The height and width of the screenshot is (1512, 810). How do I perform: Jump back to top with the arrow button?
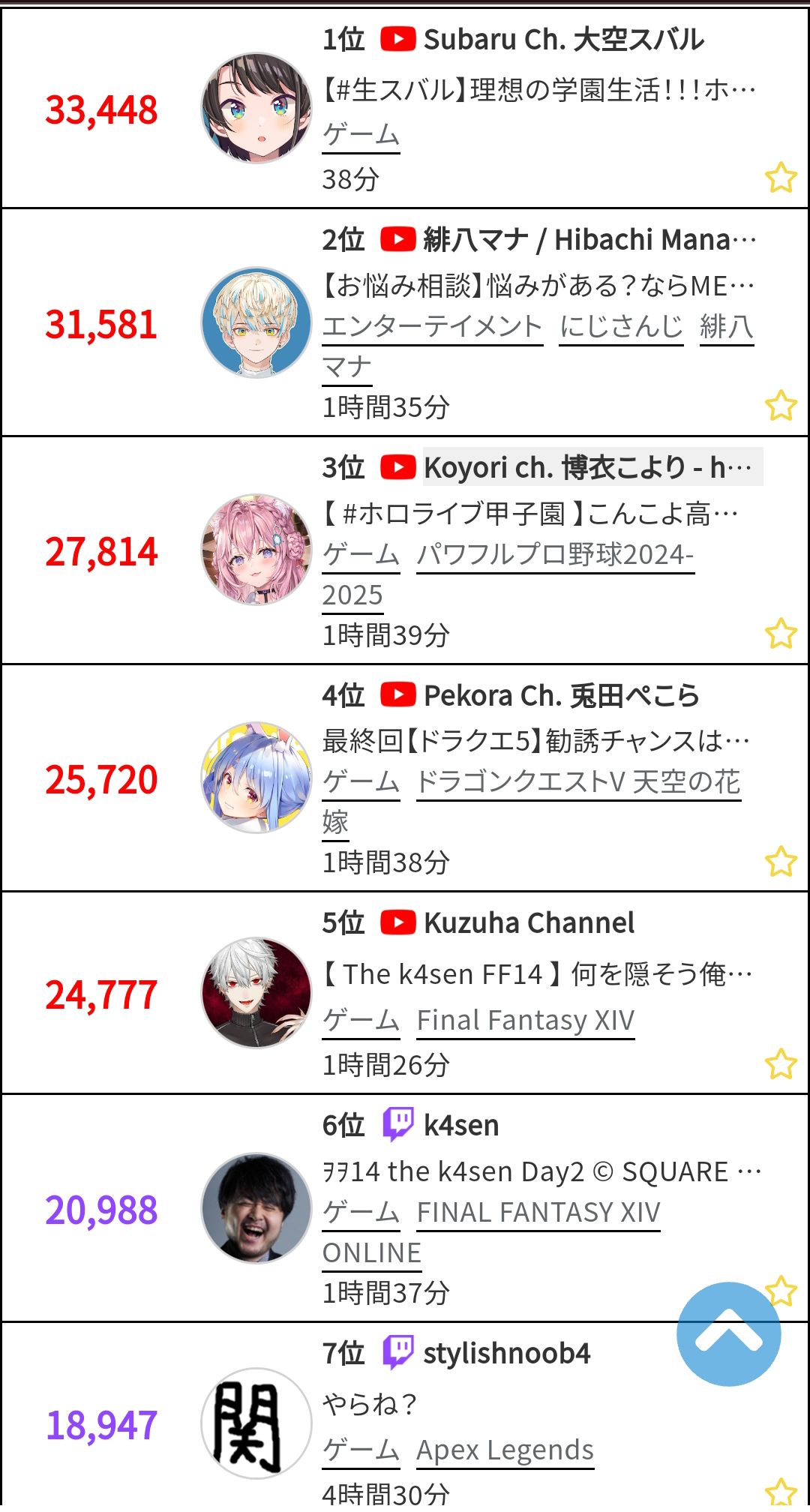click(728, 1334)
